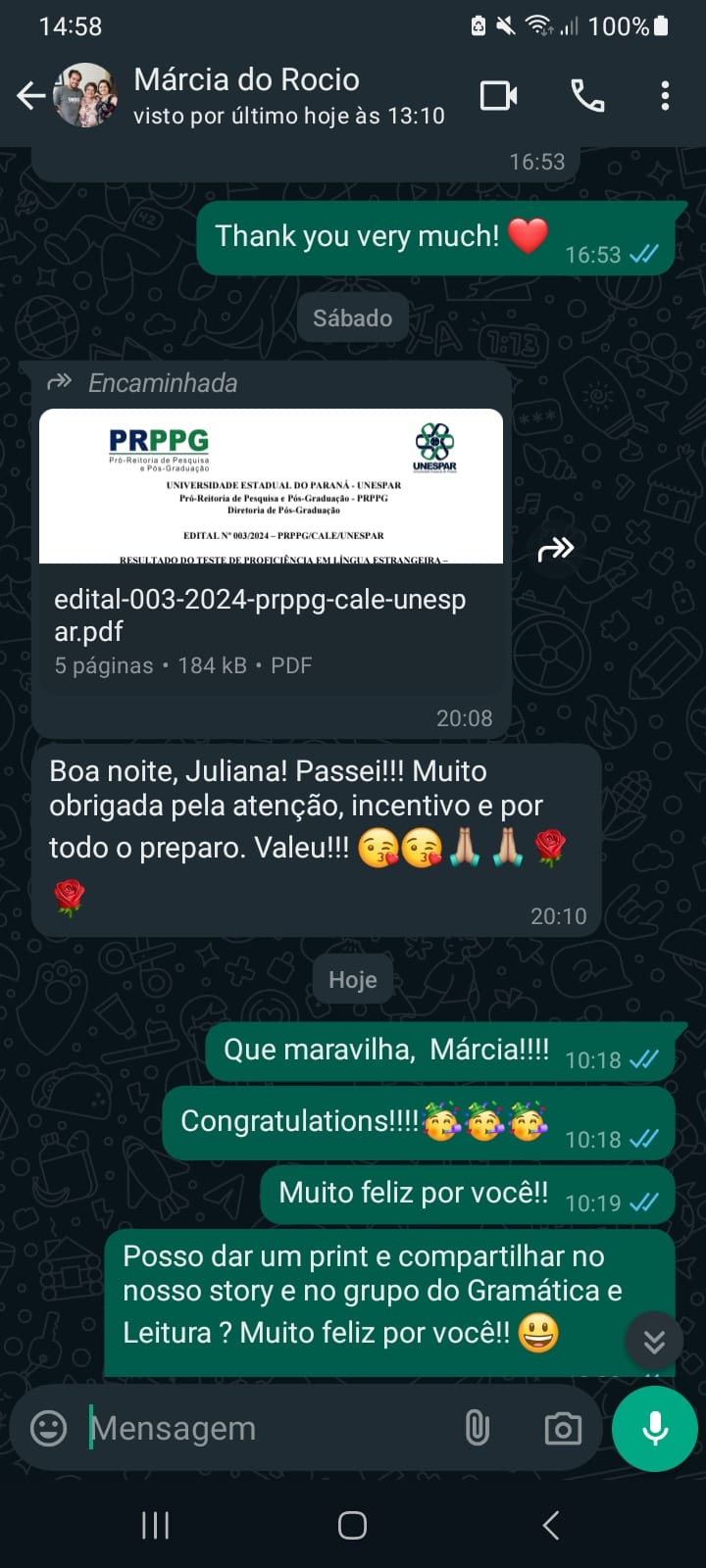Tap the back arrow to leave the chat
Screen dimensions: 706x1568
coord(31,95)
